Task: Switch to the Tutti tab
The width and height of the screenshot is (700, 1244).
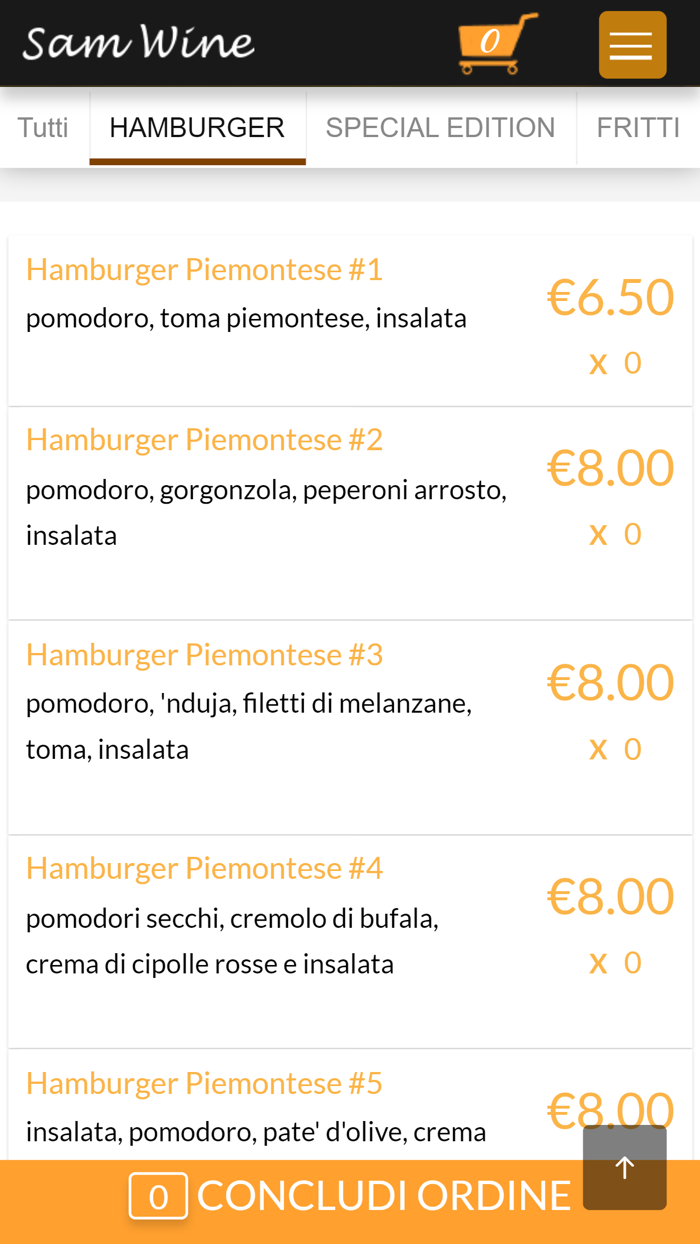Action: (43, 128)
